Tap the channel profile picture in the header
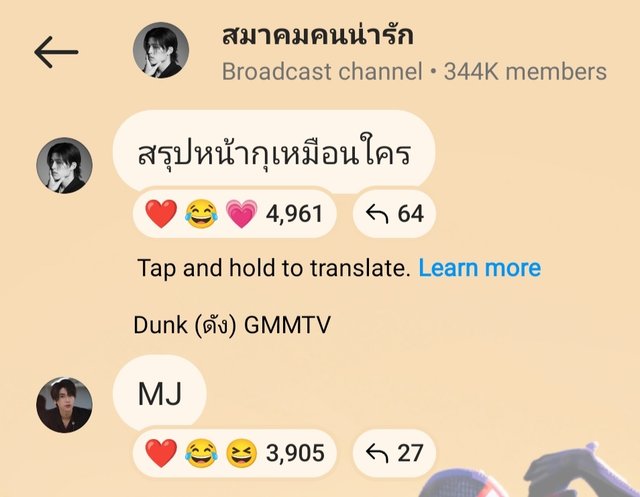Screen dimensions: 640x497 coord(161,50)
